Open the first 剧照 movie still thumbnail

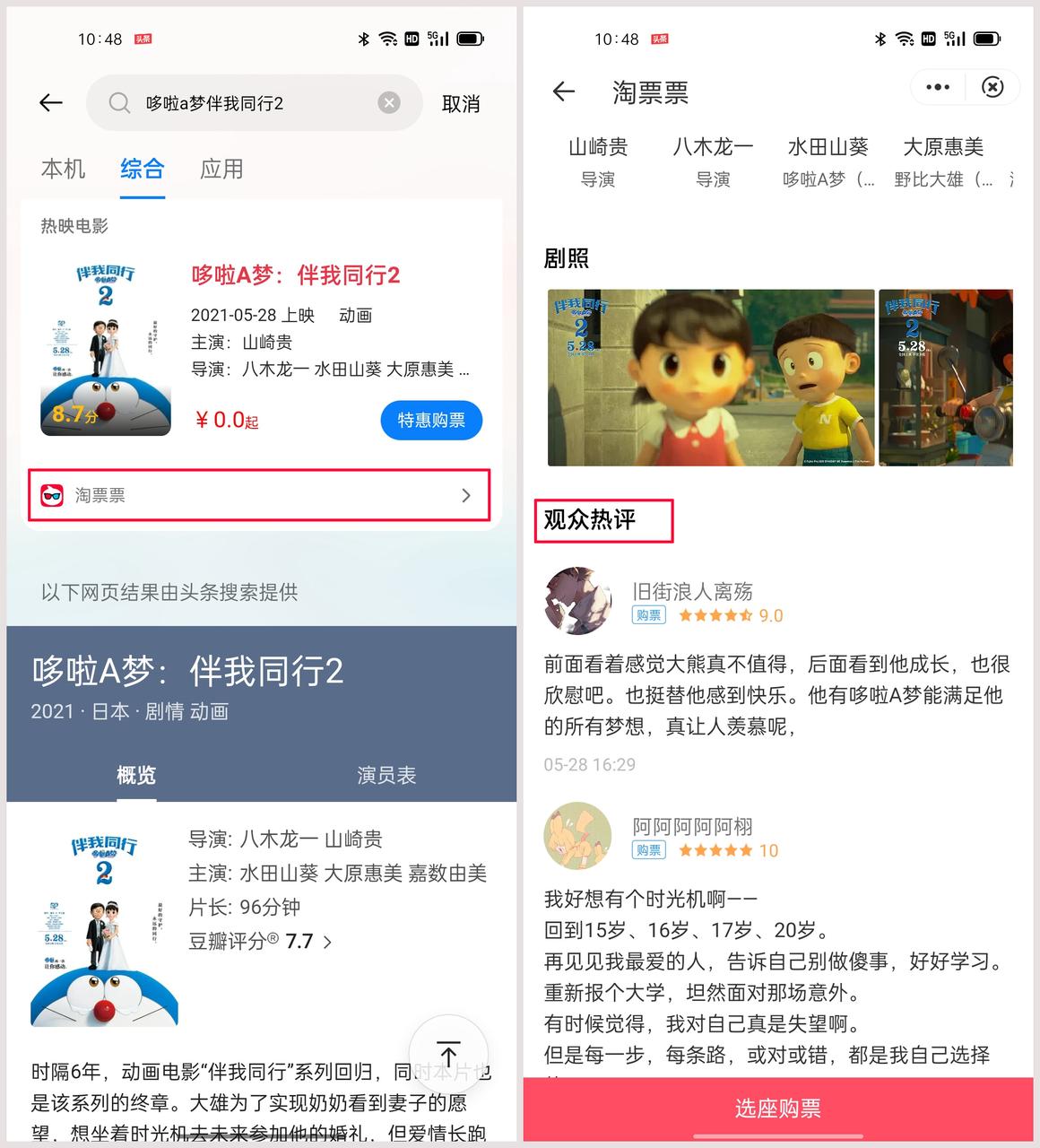(x=710, y=378)
